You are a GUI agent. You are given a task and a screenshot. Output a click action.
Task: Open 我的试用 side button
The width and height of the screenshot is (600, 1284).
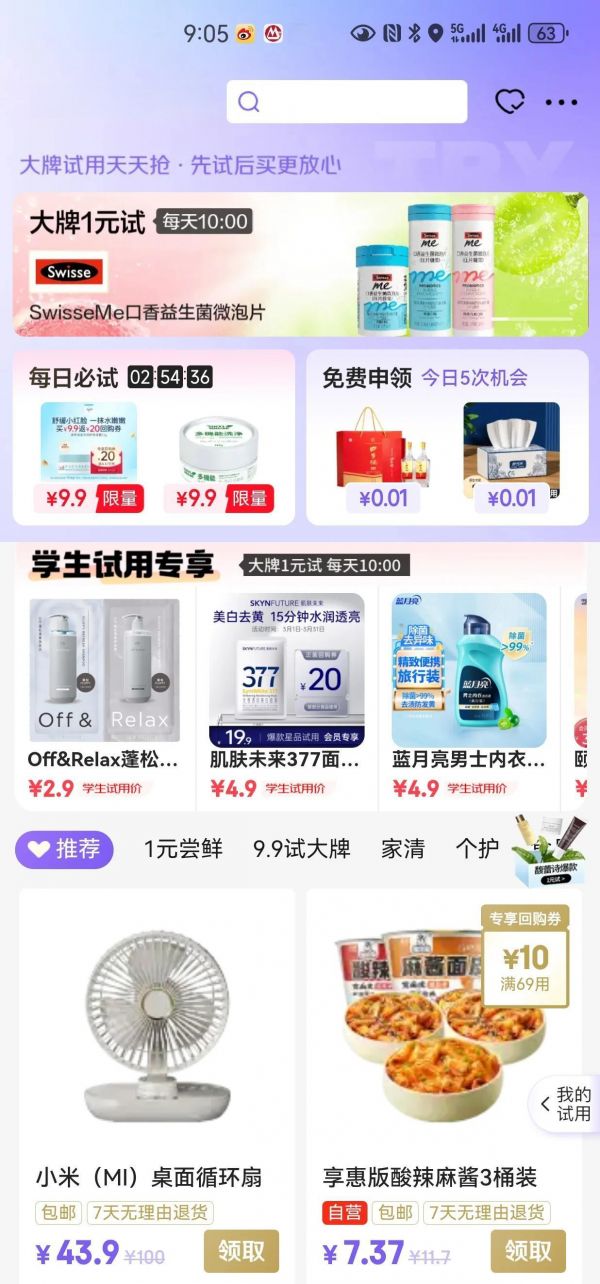(x=566, y=1104)
